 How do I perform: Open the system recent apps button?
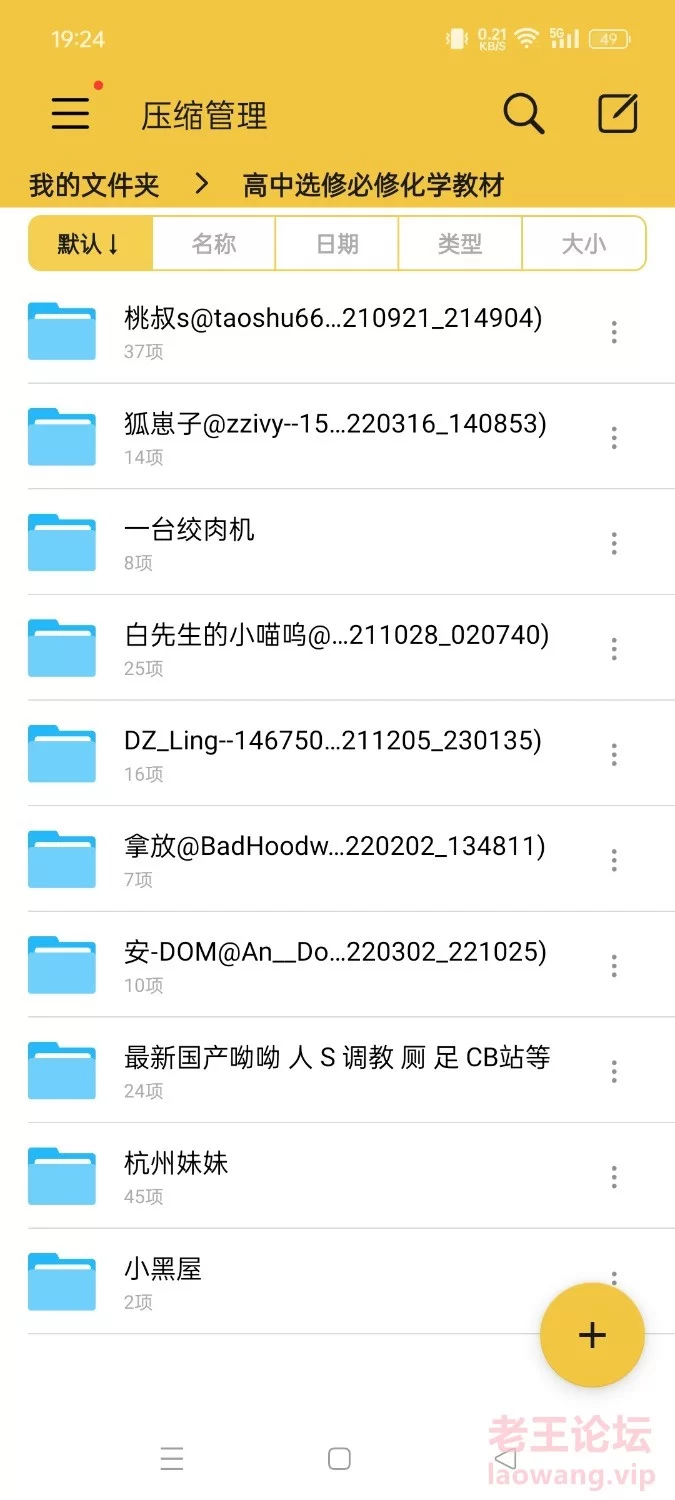pos(172,1459)
